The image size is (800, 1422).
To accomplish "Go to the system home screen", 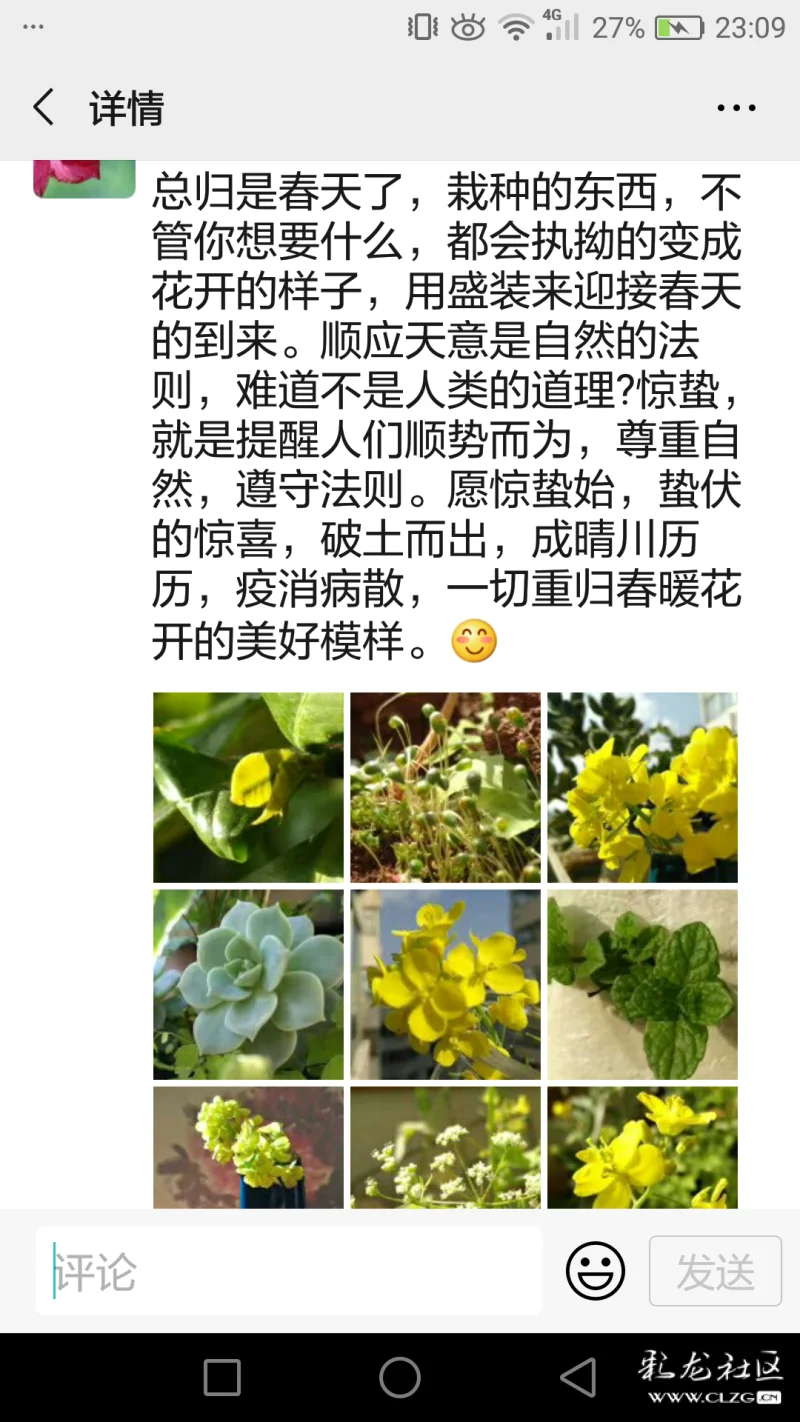I will tap(400, 1377).
